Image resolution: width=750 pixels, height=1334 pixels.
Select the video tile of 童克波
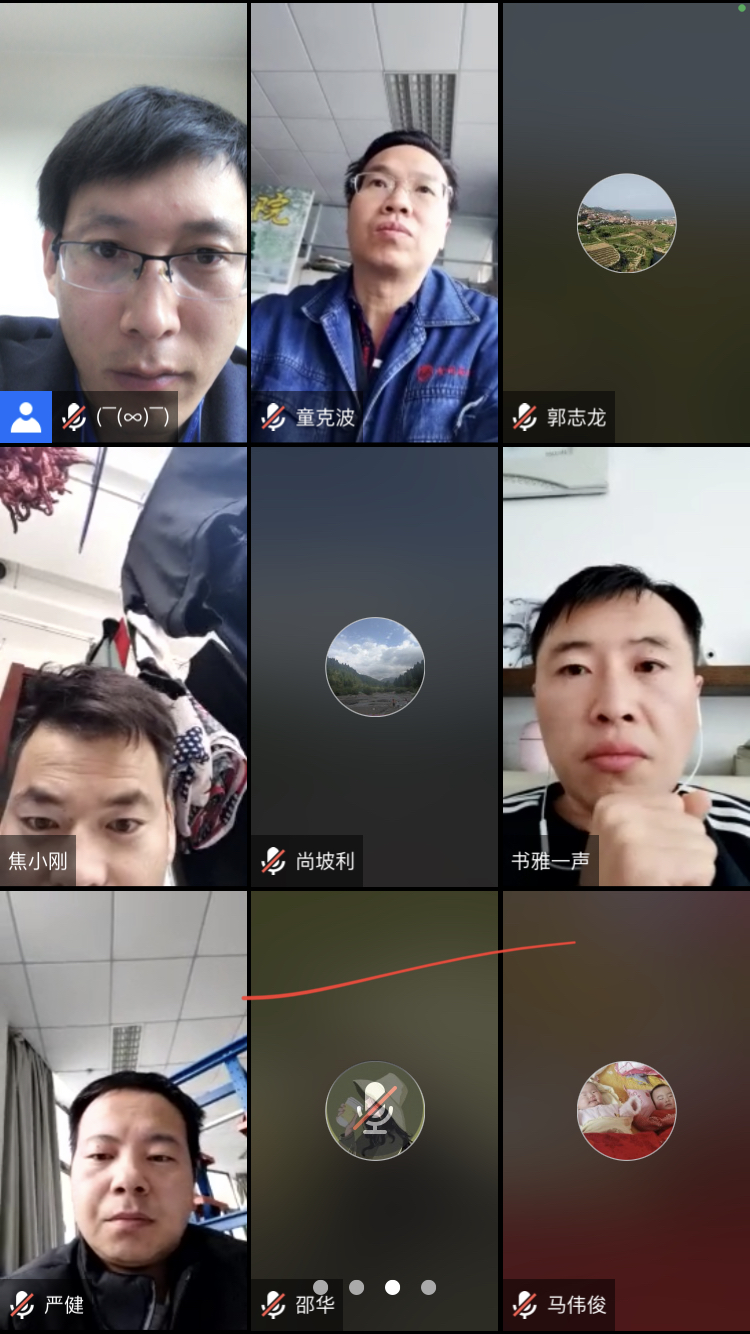tap(374, 222)
